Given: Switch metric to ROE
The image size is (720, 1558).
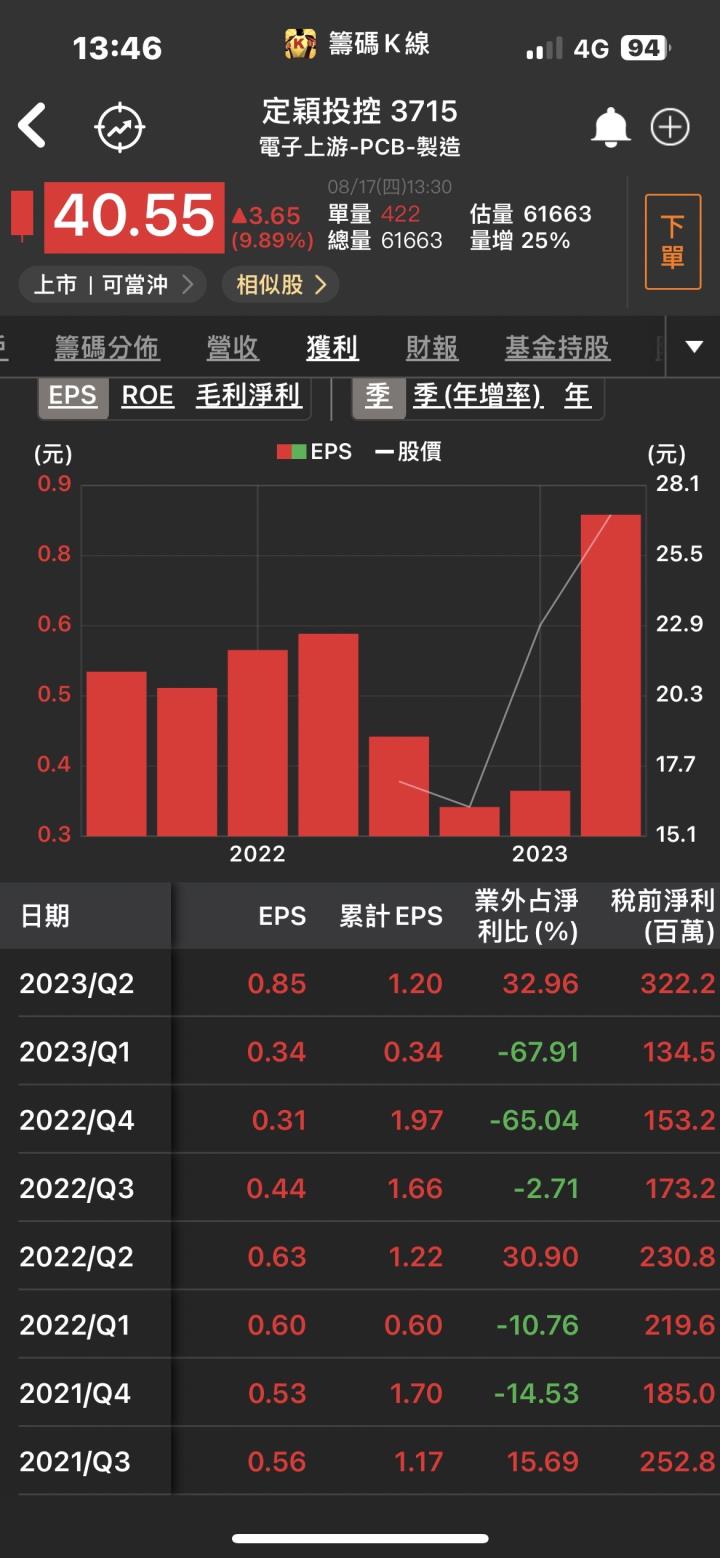Looking at the screenshot, I should [x=147, y=396].
